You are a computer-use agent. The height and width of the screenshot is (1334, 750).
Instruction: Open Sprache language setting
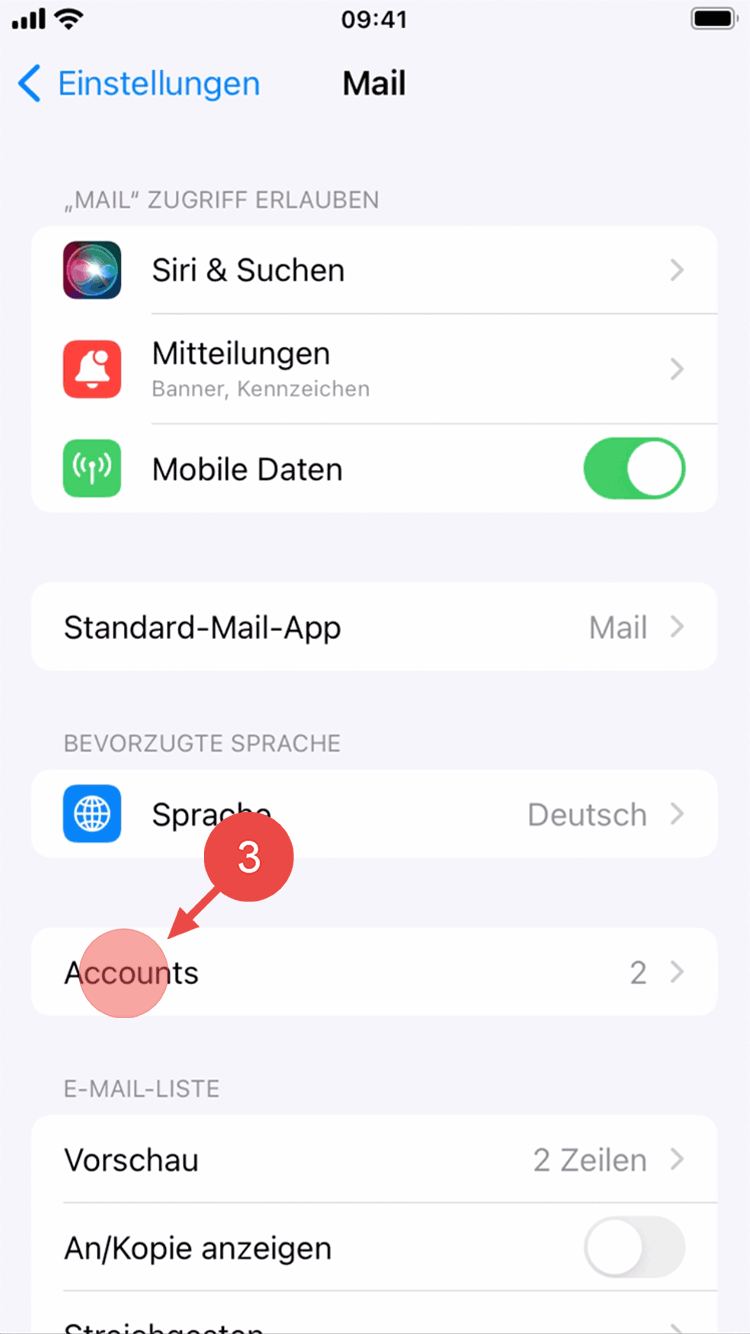tap(374, 814)
